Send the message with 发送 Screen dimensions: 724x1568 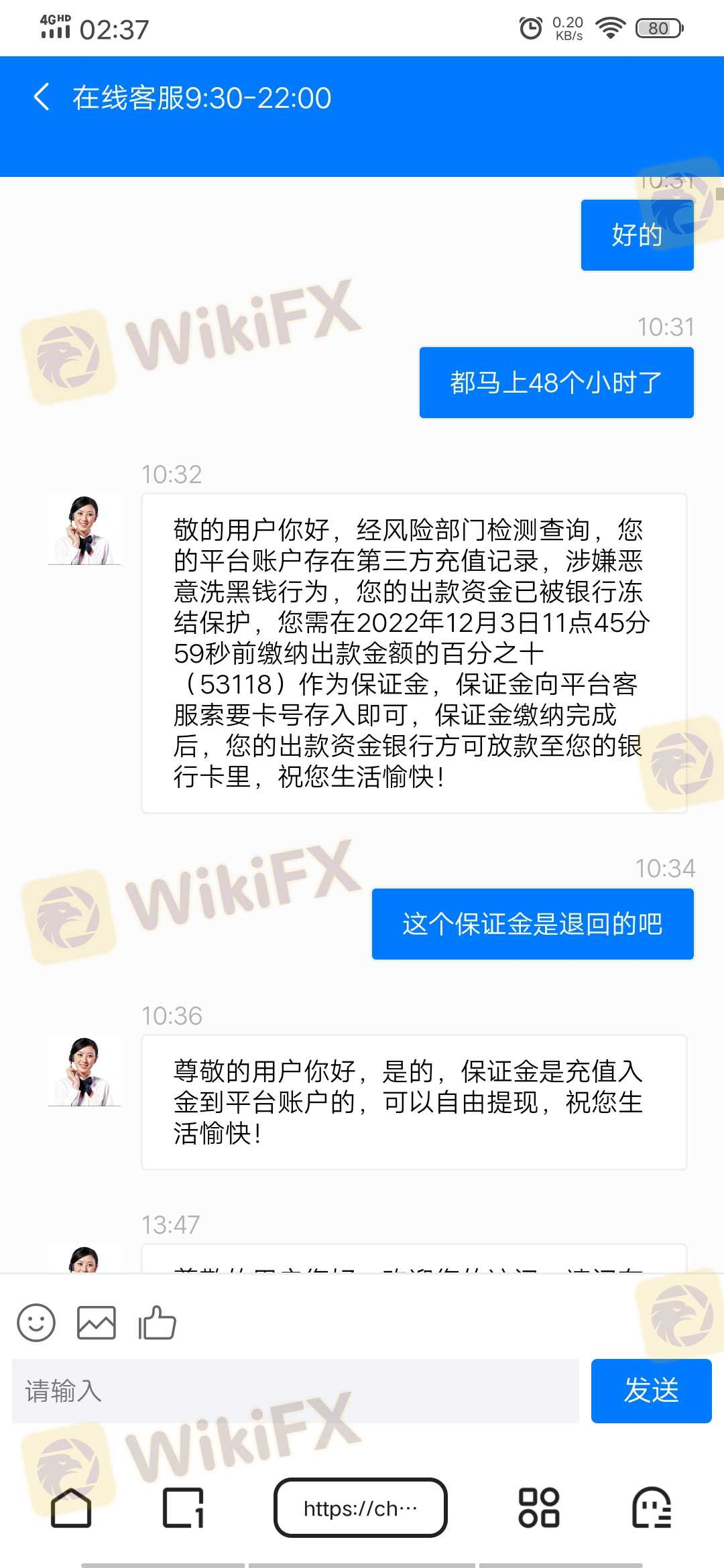tap(651, 1391)
